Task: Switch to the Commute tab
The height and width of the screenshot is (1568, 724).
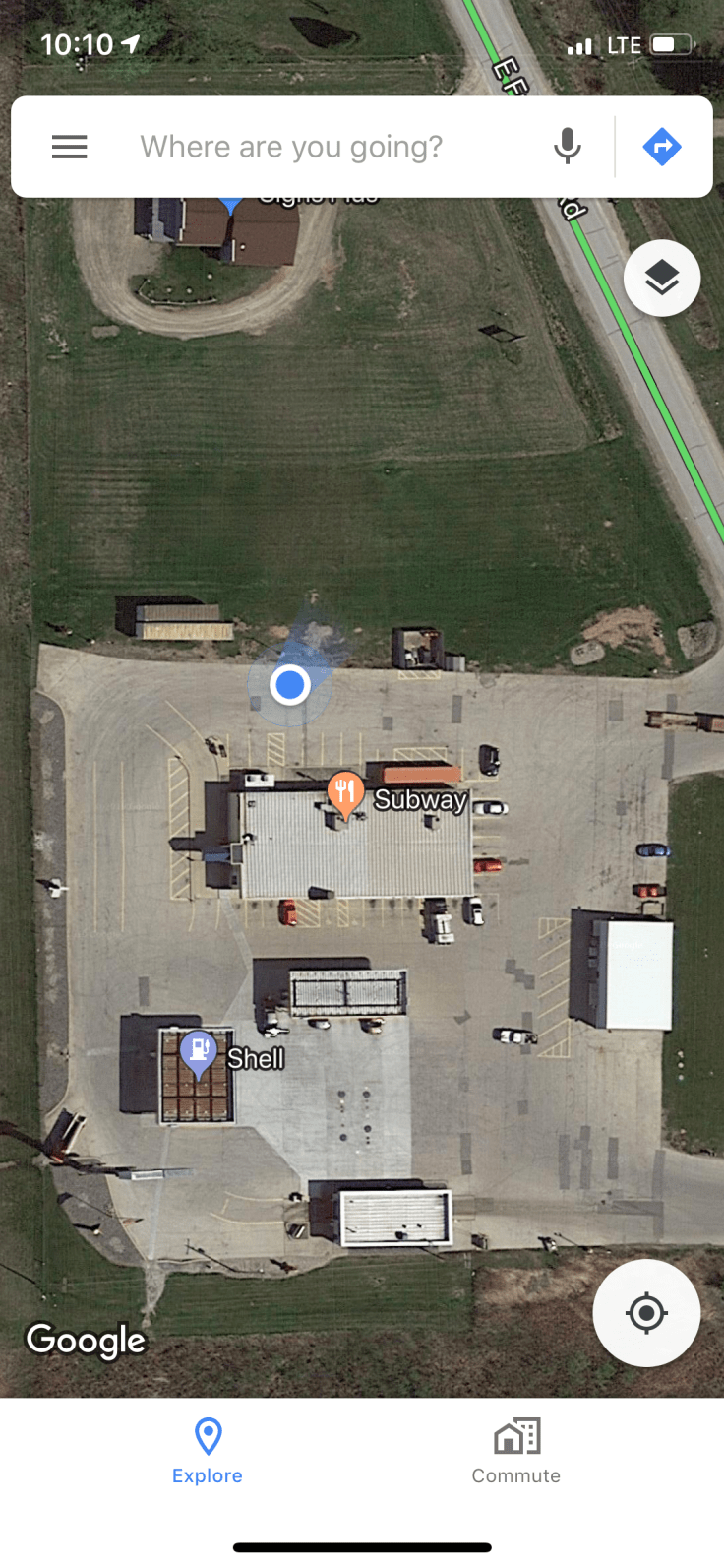Action: click(515, 1451)
